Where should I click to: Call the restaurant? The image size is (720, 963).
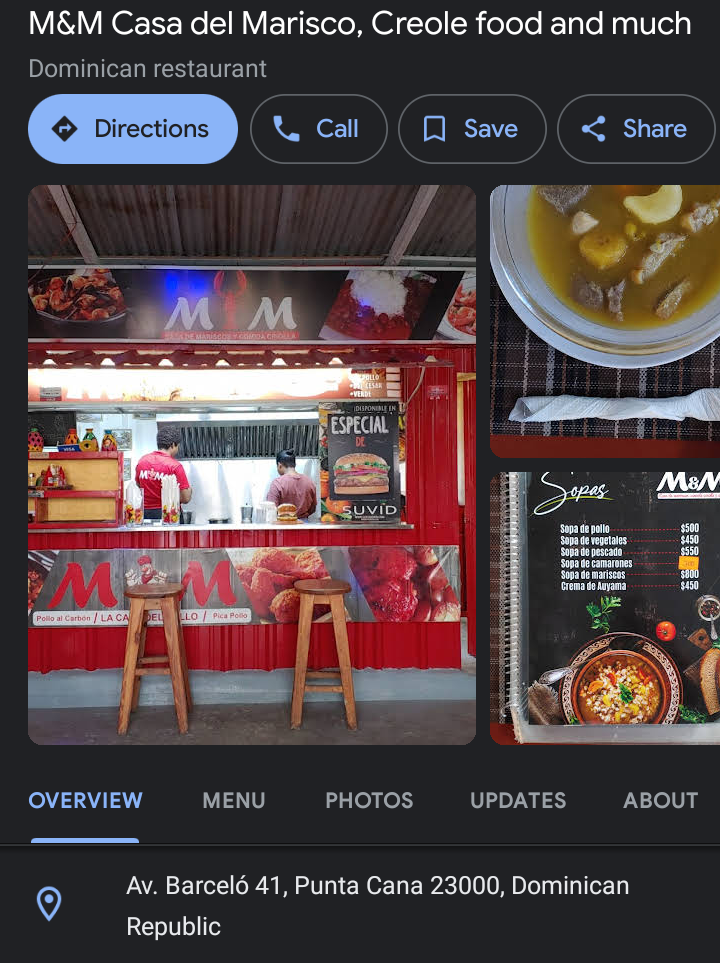(x=318, y=129)
